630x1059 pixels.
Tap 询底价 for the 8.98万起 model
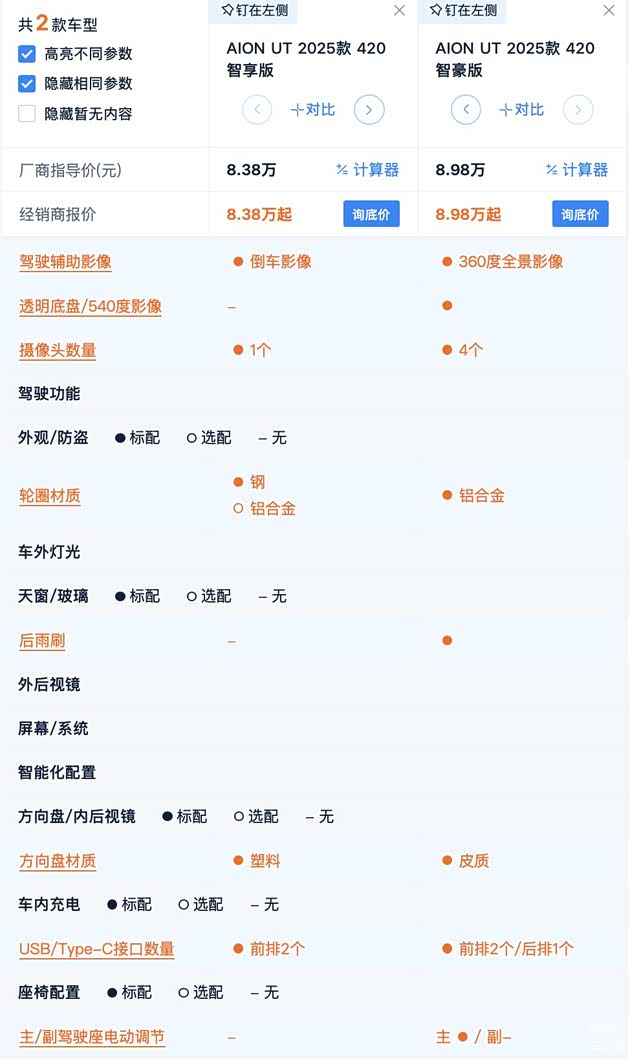click(x=580, y=214)
